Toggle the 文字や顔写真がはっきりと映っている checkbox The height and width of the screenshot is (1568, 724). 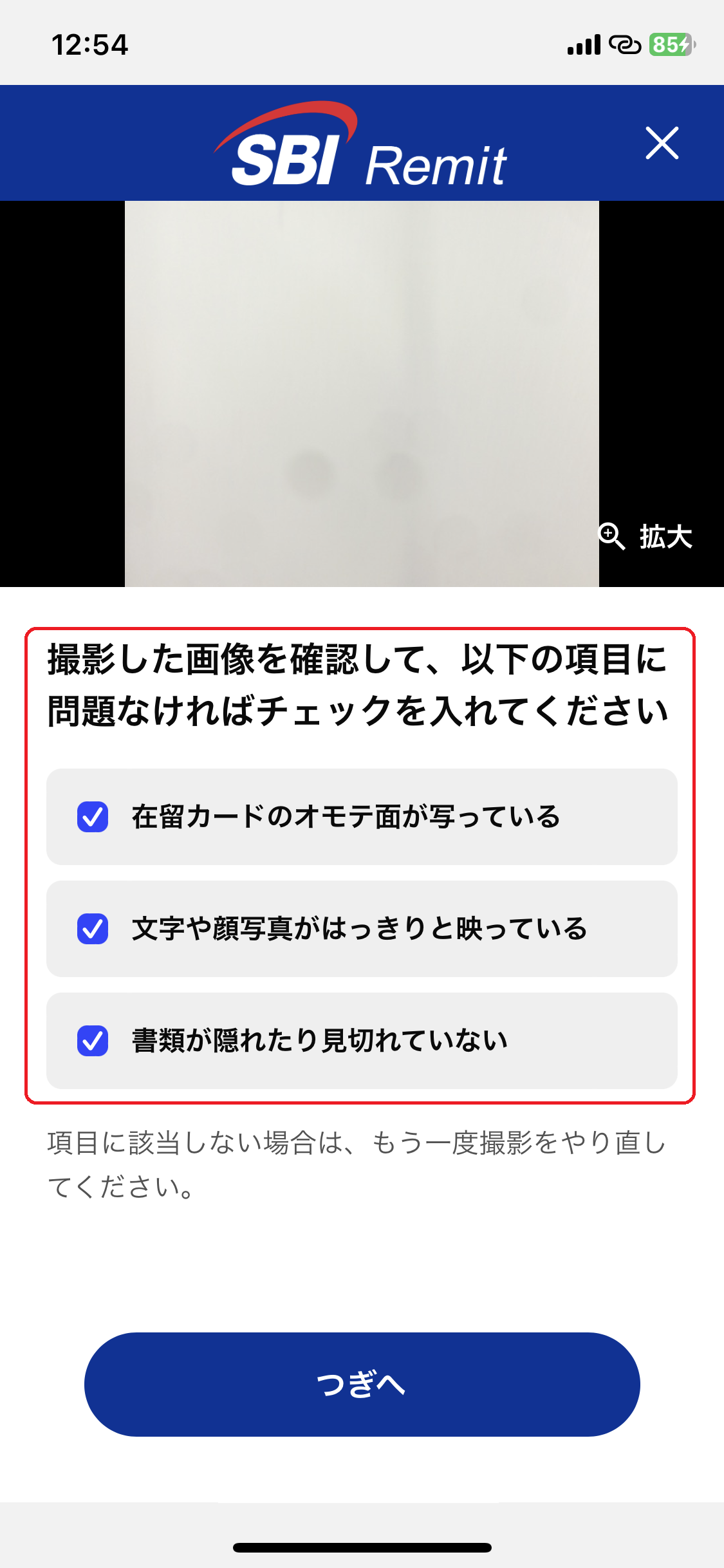pyautogui.click(x=92, y=926)
